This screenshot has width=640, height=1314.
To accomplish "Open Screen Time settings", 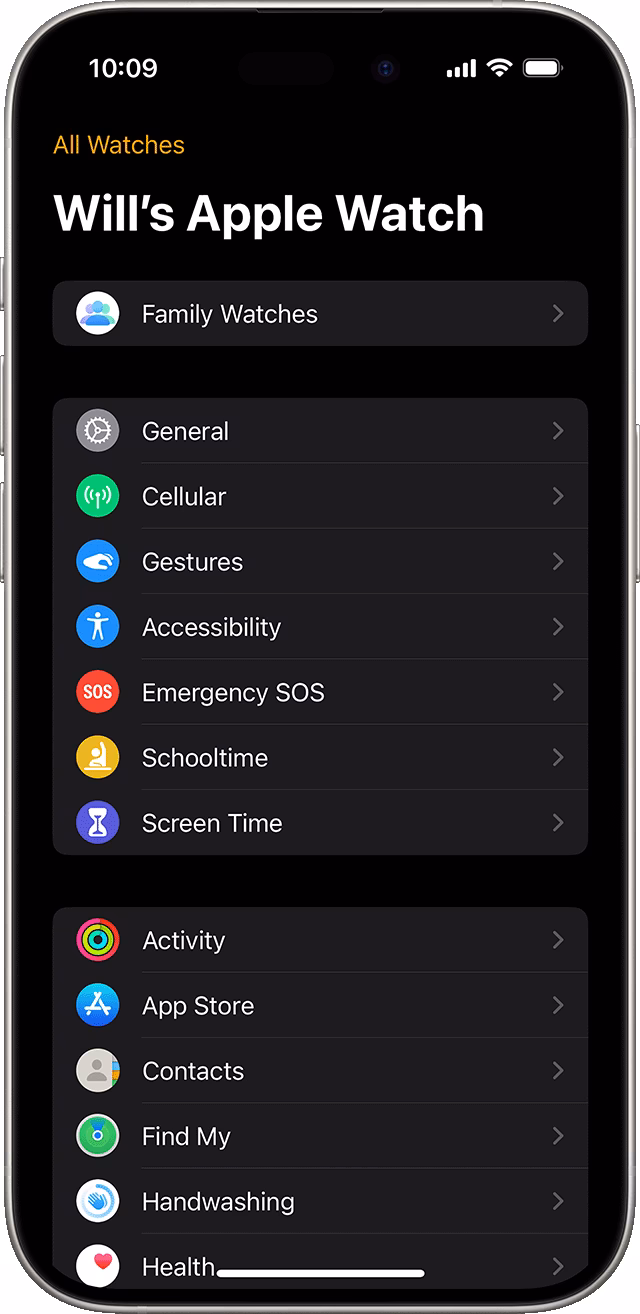I will pyautogui.click(x=320, y=823).
